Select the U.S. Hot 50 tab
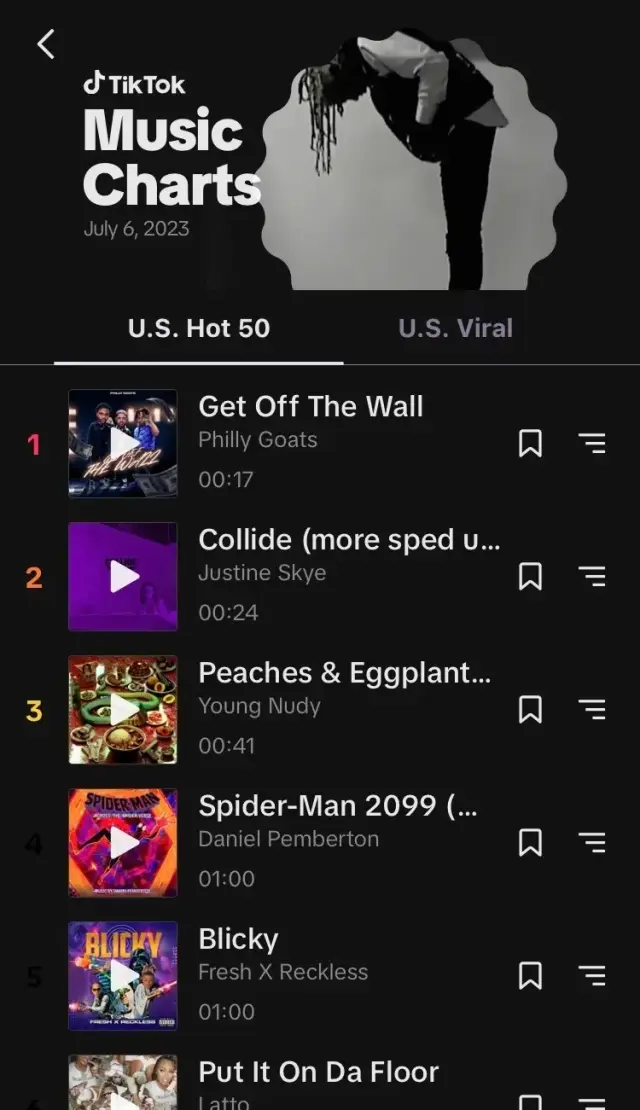 pos(199,328)
